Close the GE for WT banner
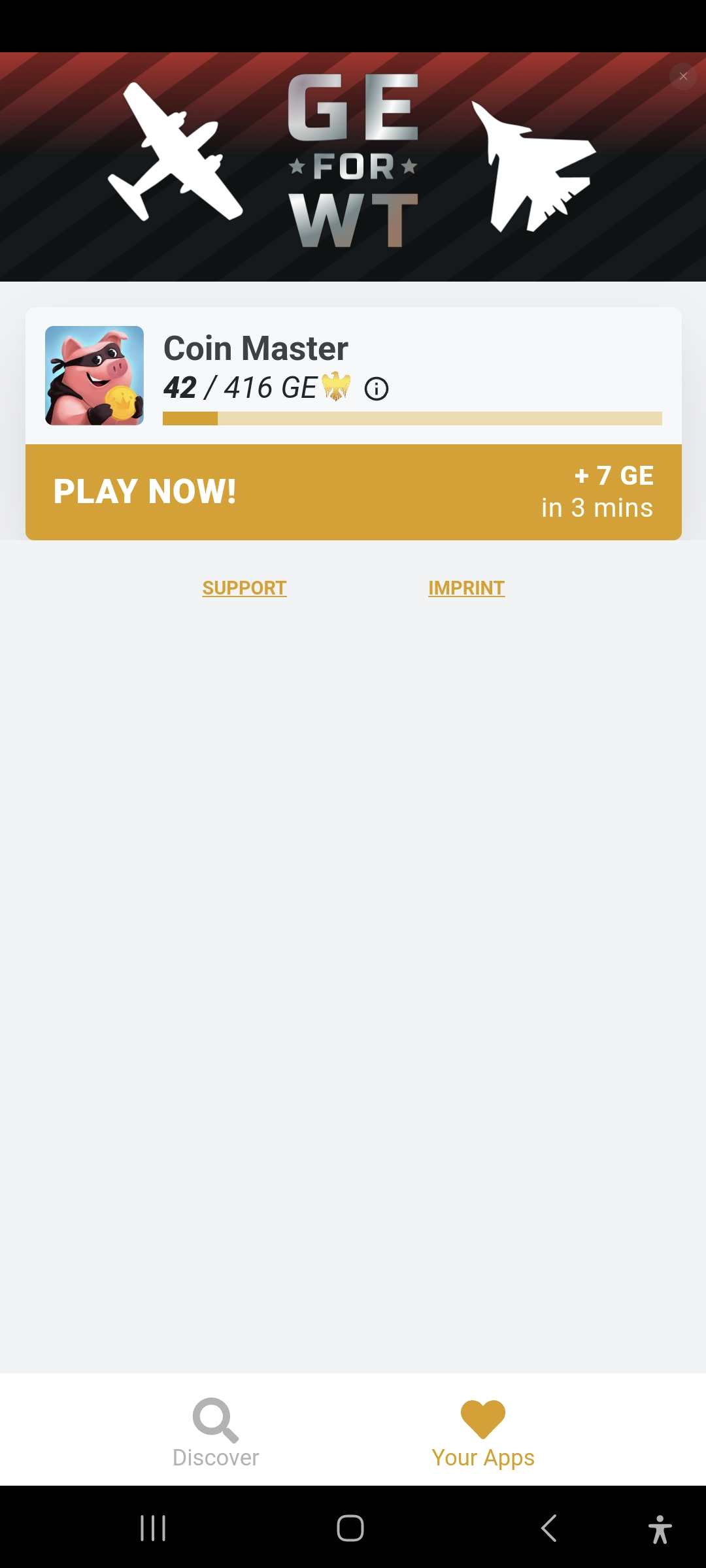The width and height of the screenshot is (706, 1568). [x=683, y=76]
